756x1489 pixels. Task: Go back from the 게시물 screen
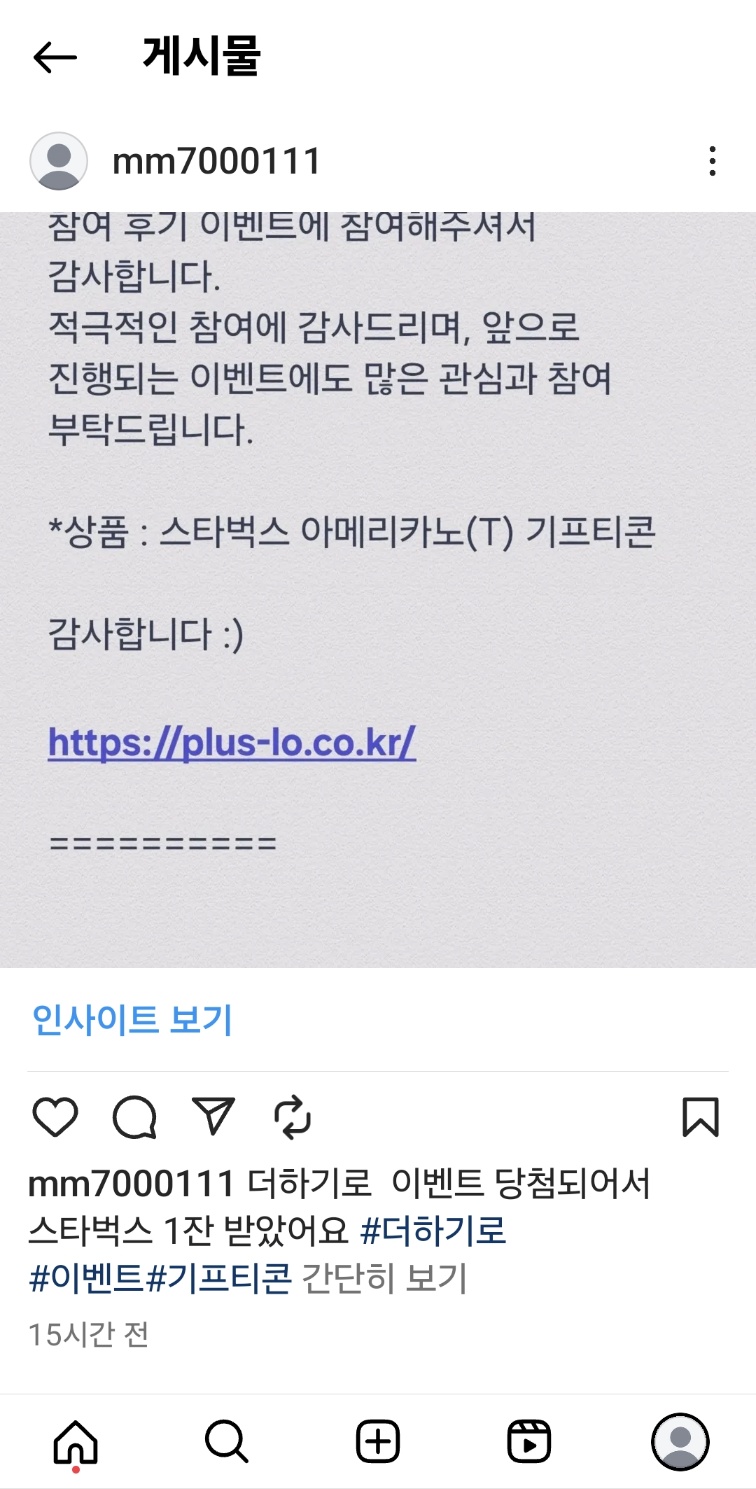[55, 58]
